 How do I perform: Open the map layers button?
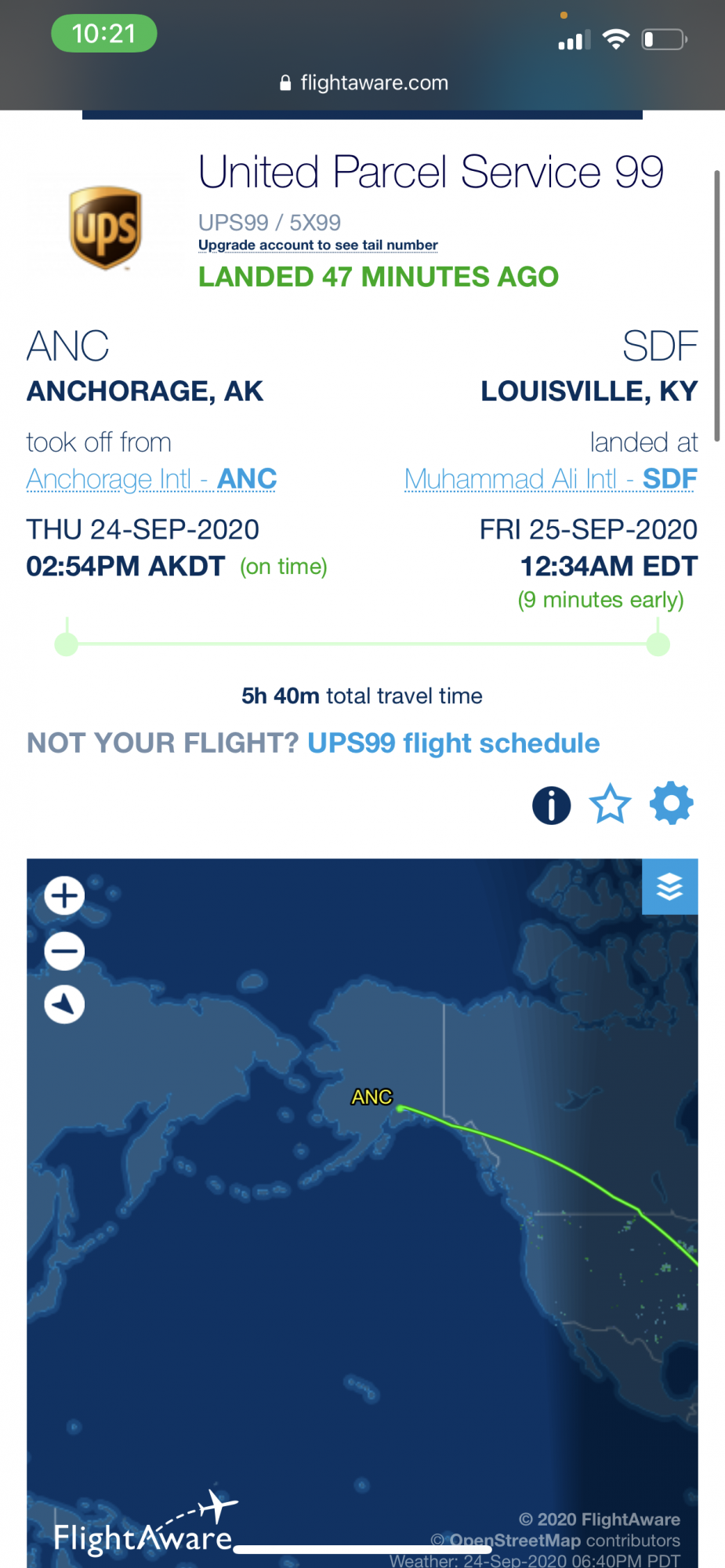[670, 887]
